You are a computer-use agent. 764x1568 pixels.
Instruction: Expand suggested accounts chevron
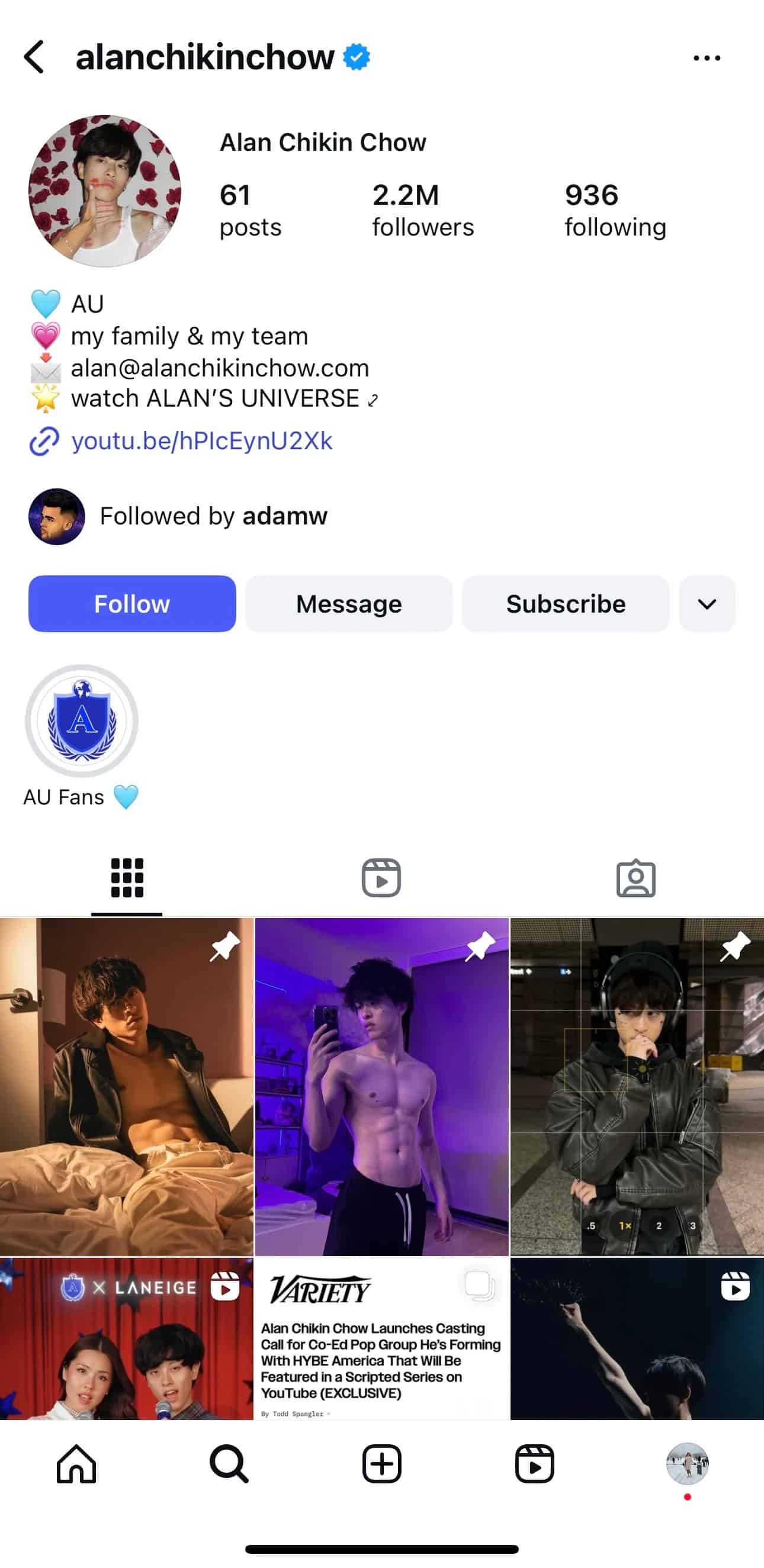coord(706,604)
